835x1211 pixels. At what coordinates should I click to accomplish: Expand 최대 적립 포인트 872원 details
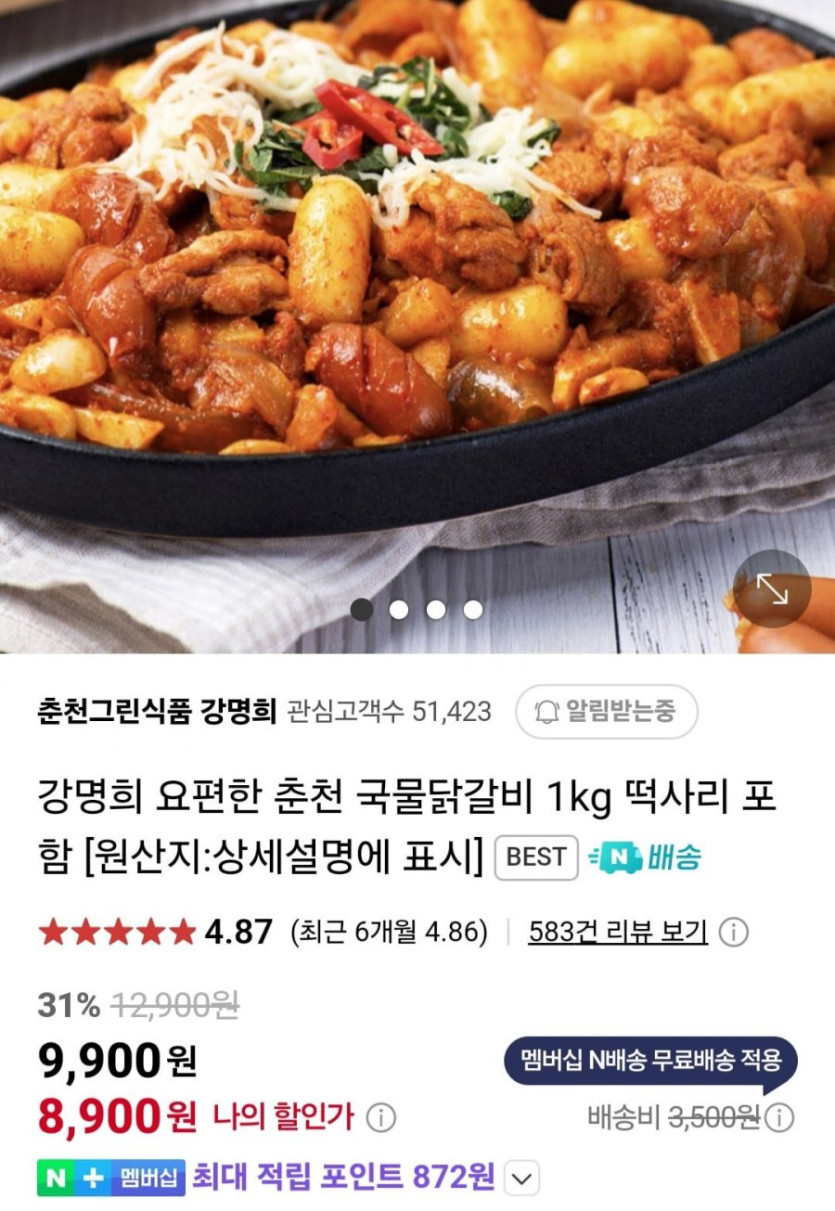(519, 1178)
